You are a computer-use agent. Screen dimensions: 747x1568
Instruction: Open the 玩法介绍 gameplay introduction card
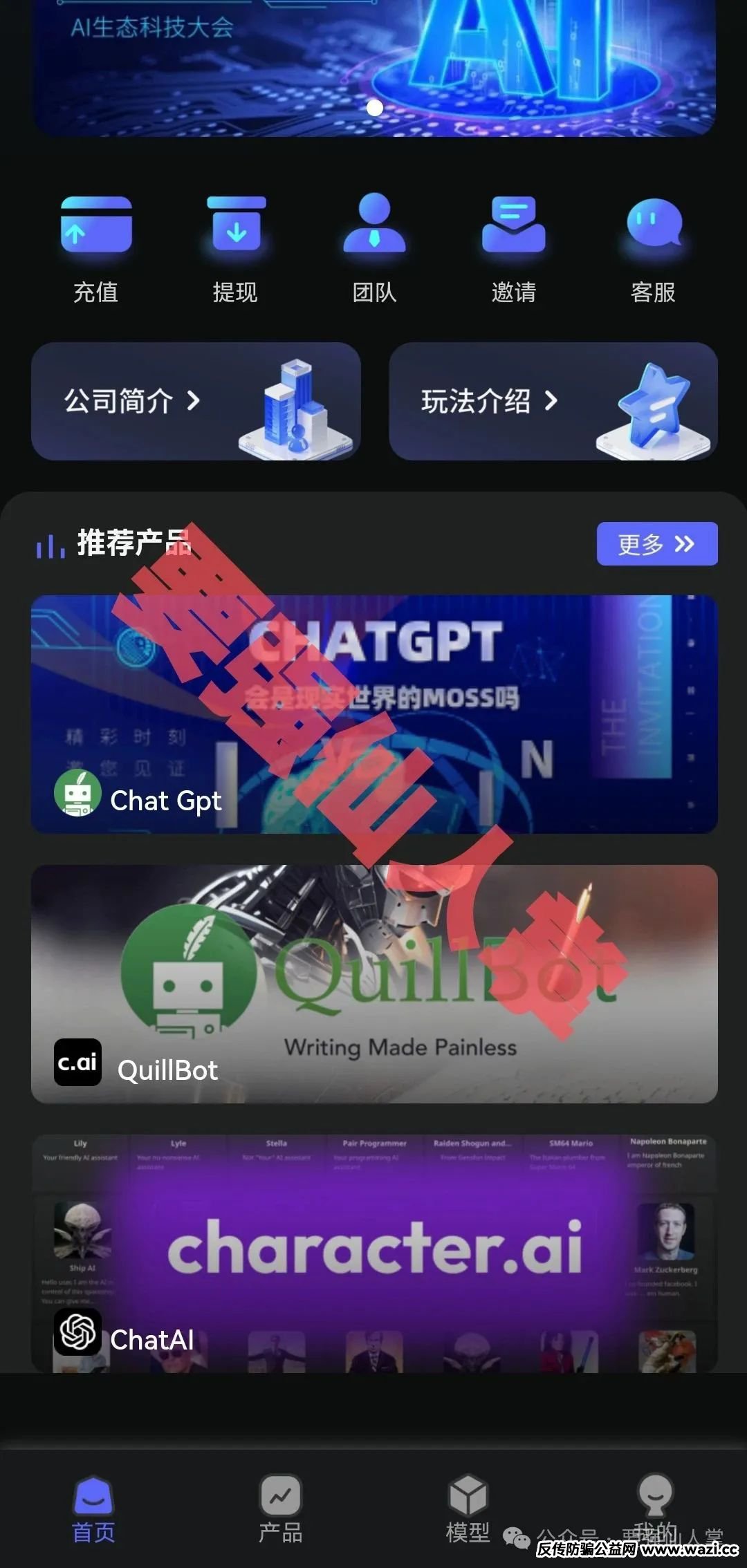[553, 402]
